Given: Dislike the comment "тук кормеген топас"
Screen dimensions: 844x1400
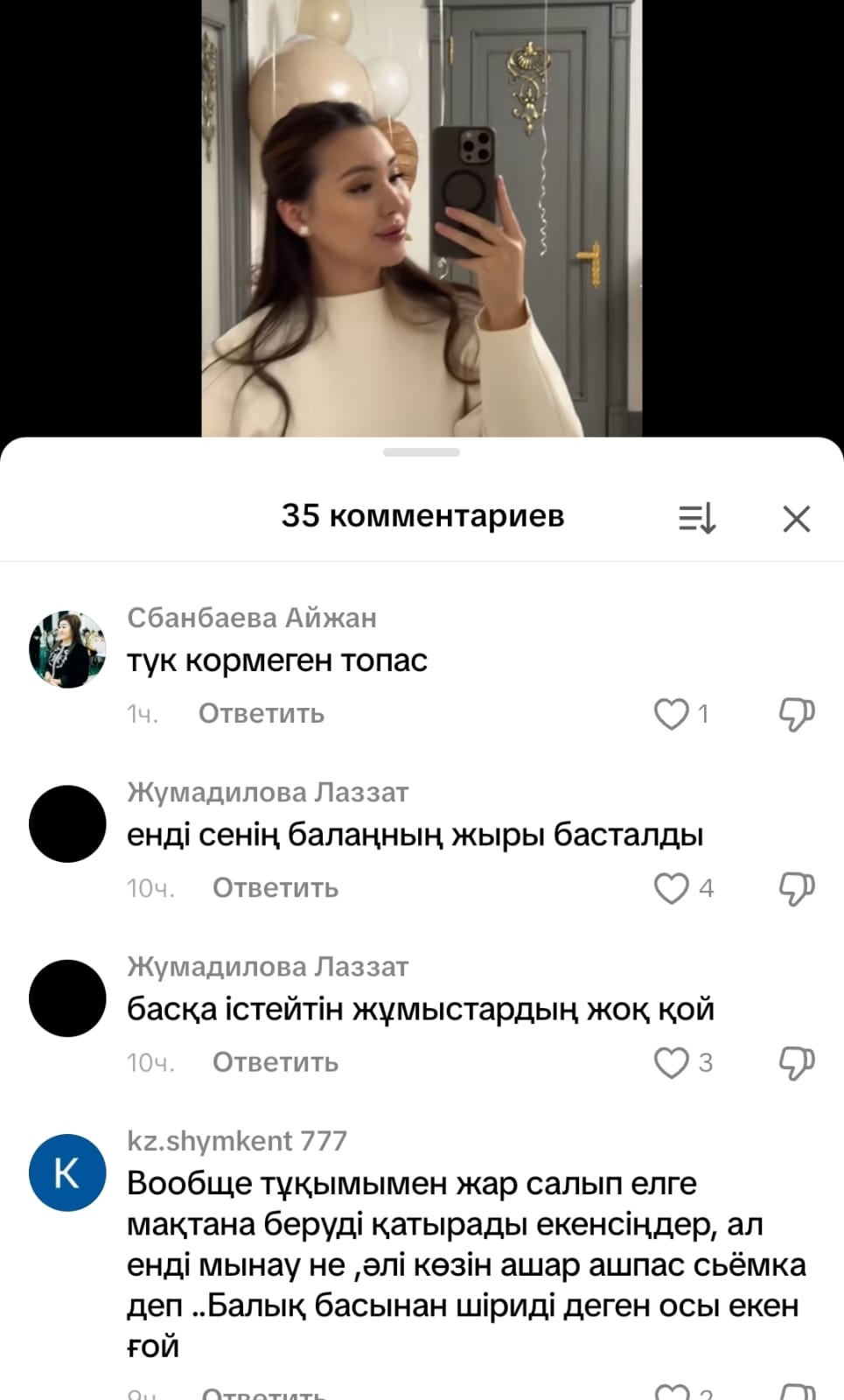Looking at the screenshot, I should 796,714.
